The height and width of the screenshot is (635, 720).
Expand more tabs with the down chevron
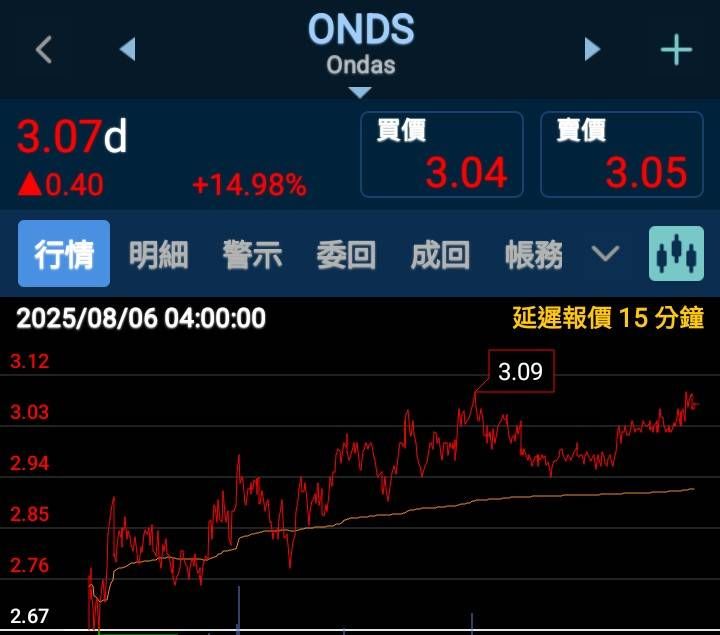[x=605, y=253]
